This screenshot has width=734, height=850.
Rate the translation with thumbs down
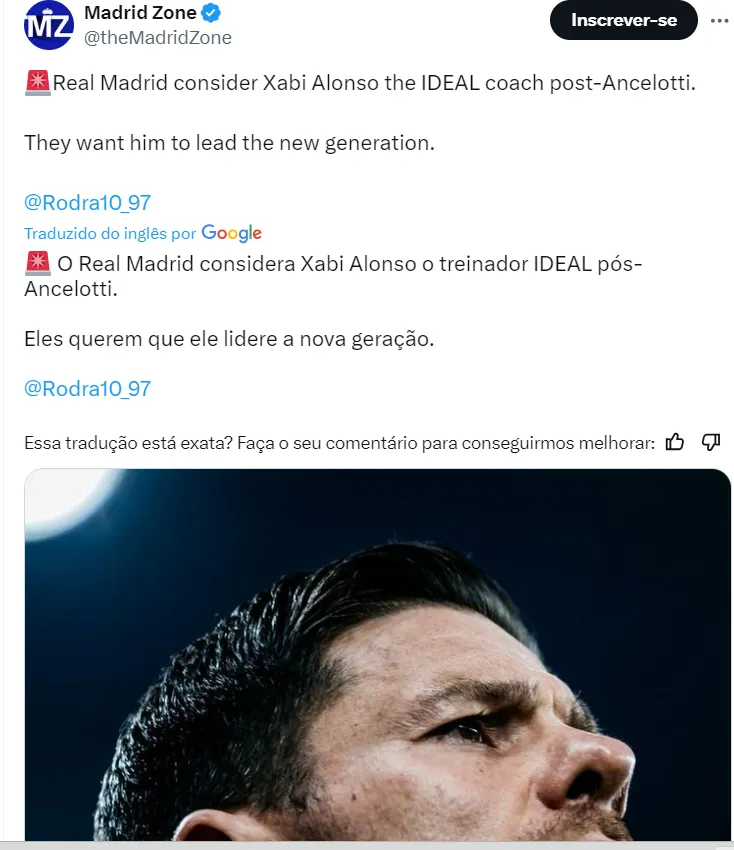pos(711,442)
